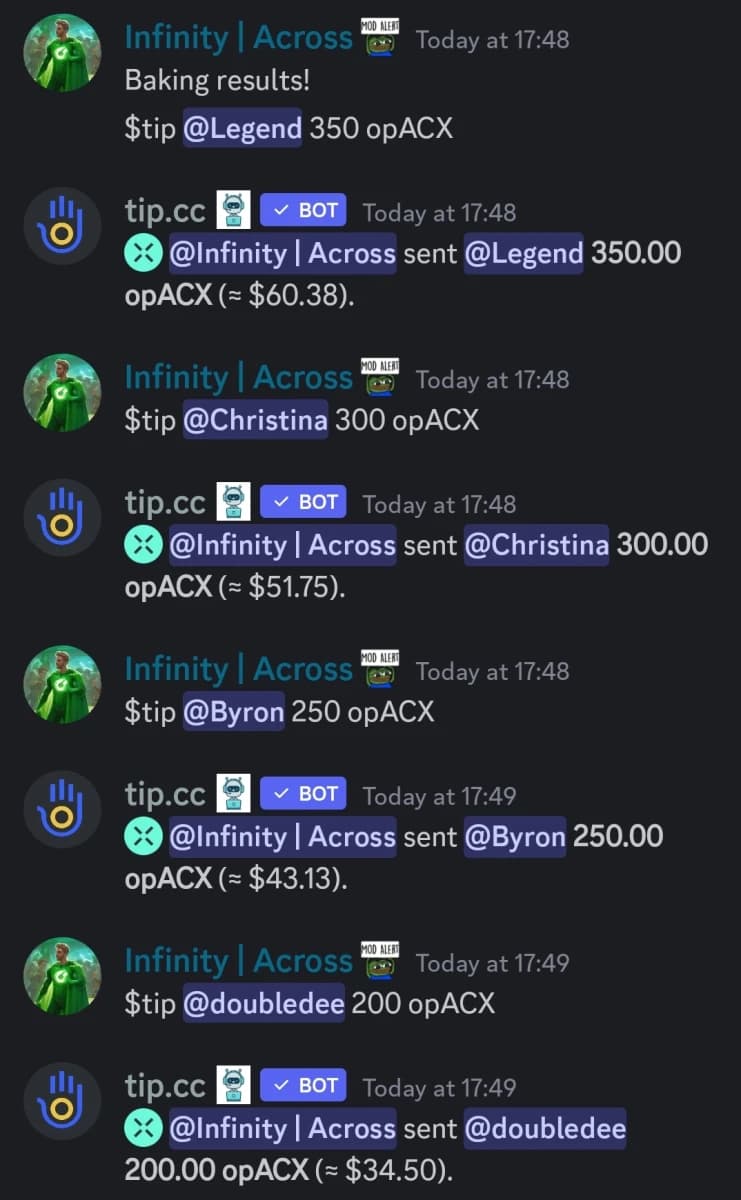741x1200 pixels.
Task: Tap the tip.cc username above the $60.38 message
Action: pyautogui.click(x=165, y=211)
